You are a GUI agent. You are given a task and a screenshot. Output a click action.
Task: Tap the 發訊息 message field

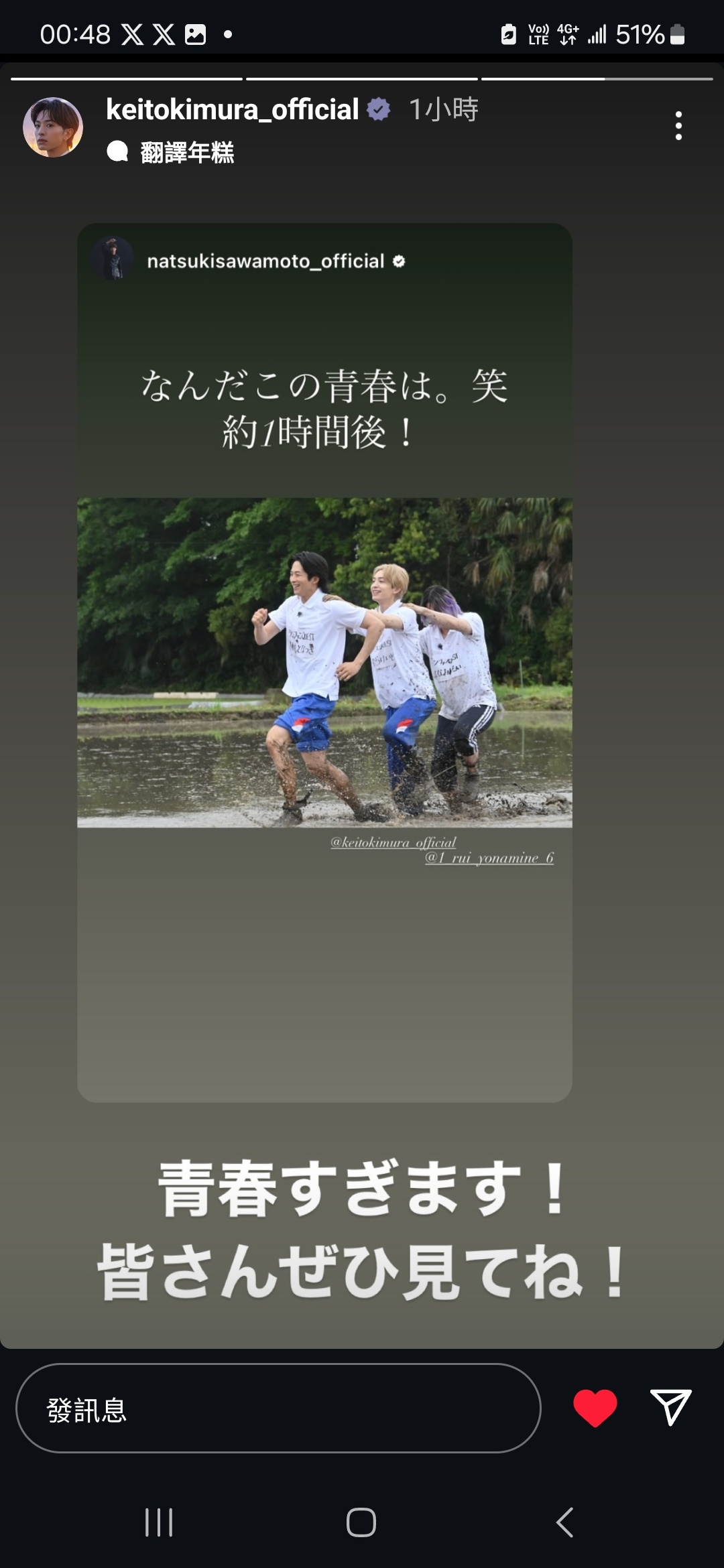coord(278,1409)
